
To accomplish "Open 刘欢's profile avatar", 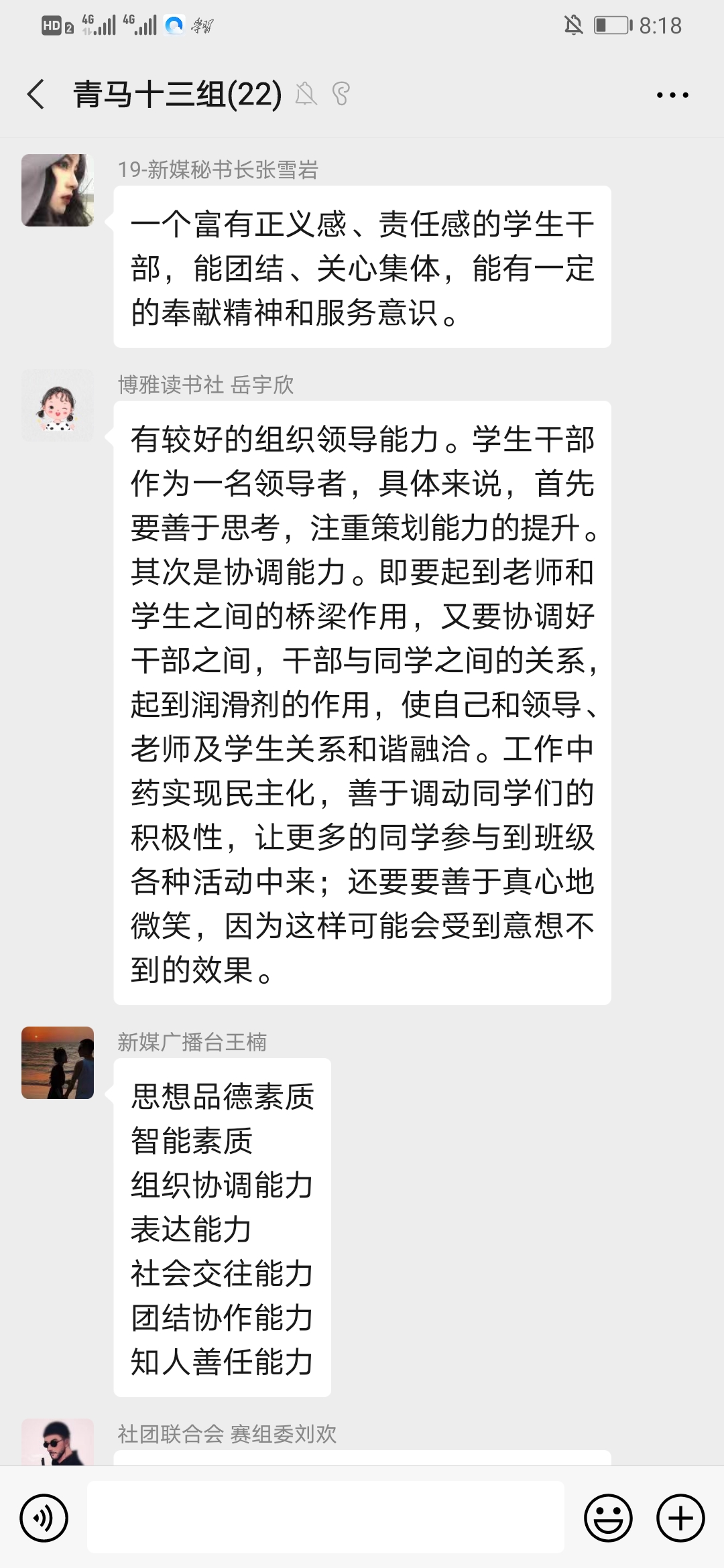I will point(58,1442).
